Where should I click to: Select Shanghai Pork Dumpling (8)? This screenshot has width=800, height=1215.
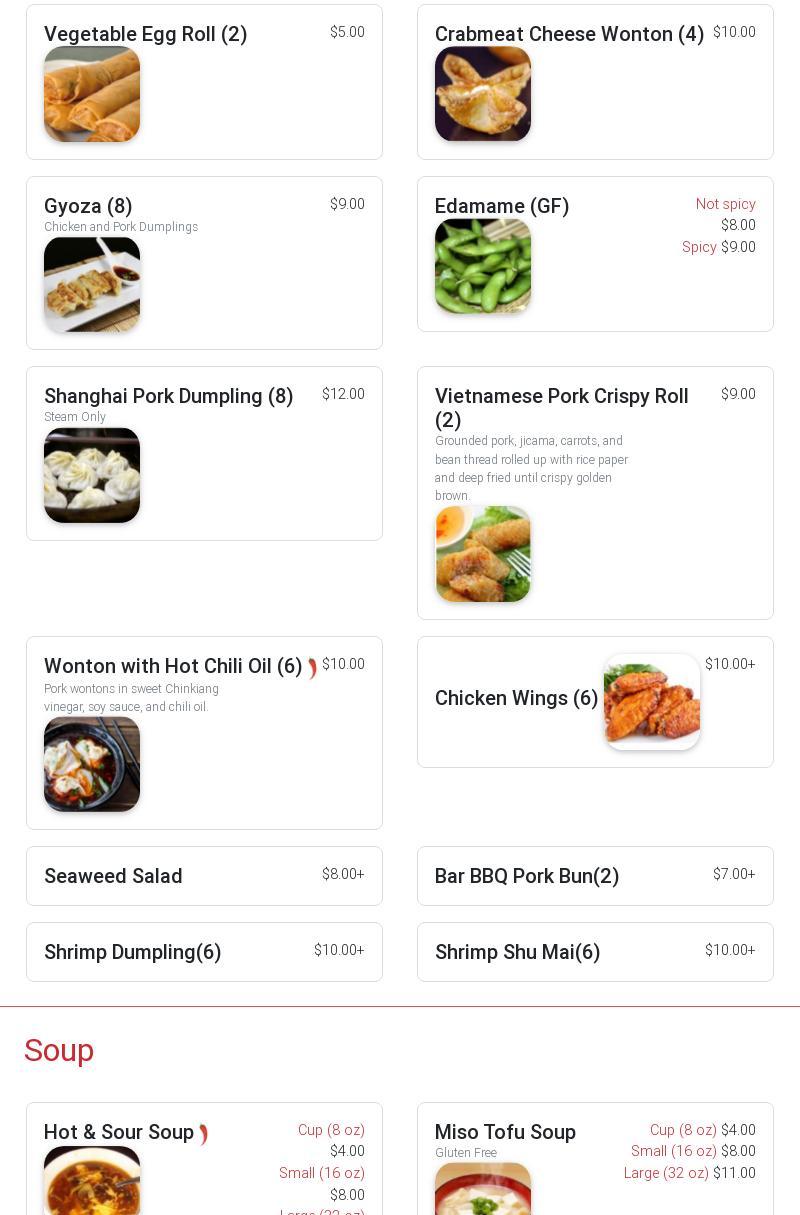(168, 397)
